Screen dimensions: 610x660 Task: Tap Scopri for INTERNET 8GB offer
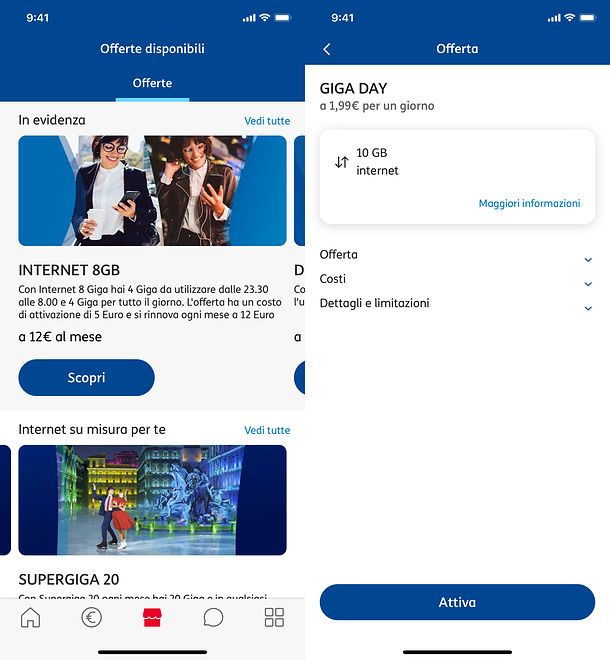[x=86, y=378]
